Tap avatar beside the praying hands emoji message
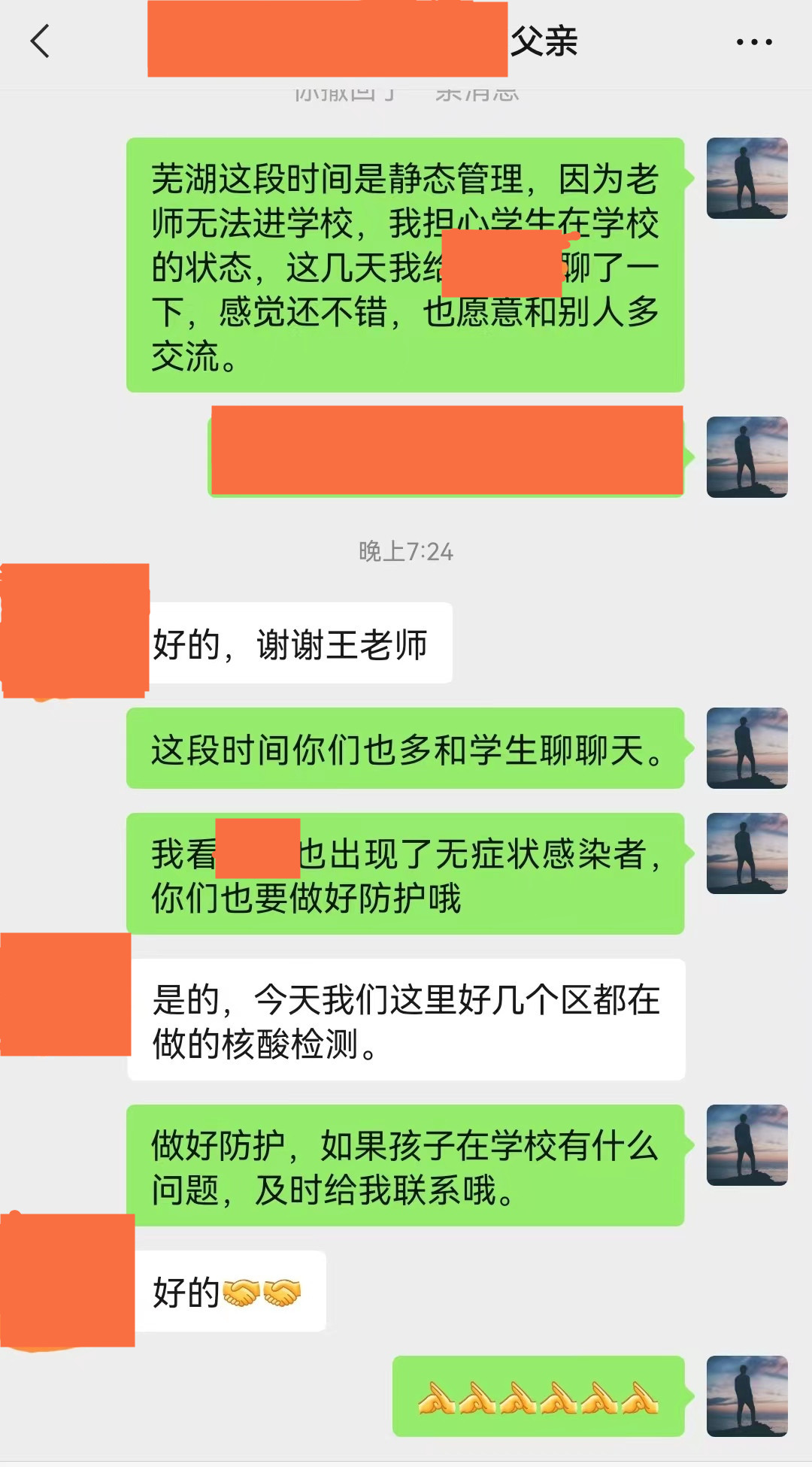The width and height of the screenshot is (812, 1467). (747, 1396)
